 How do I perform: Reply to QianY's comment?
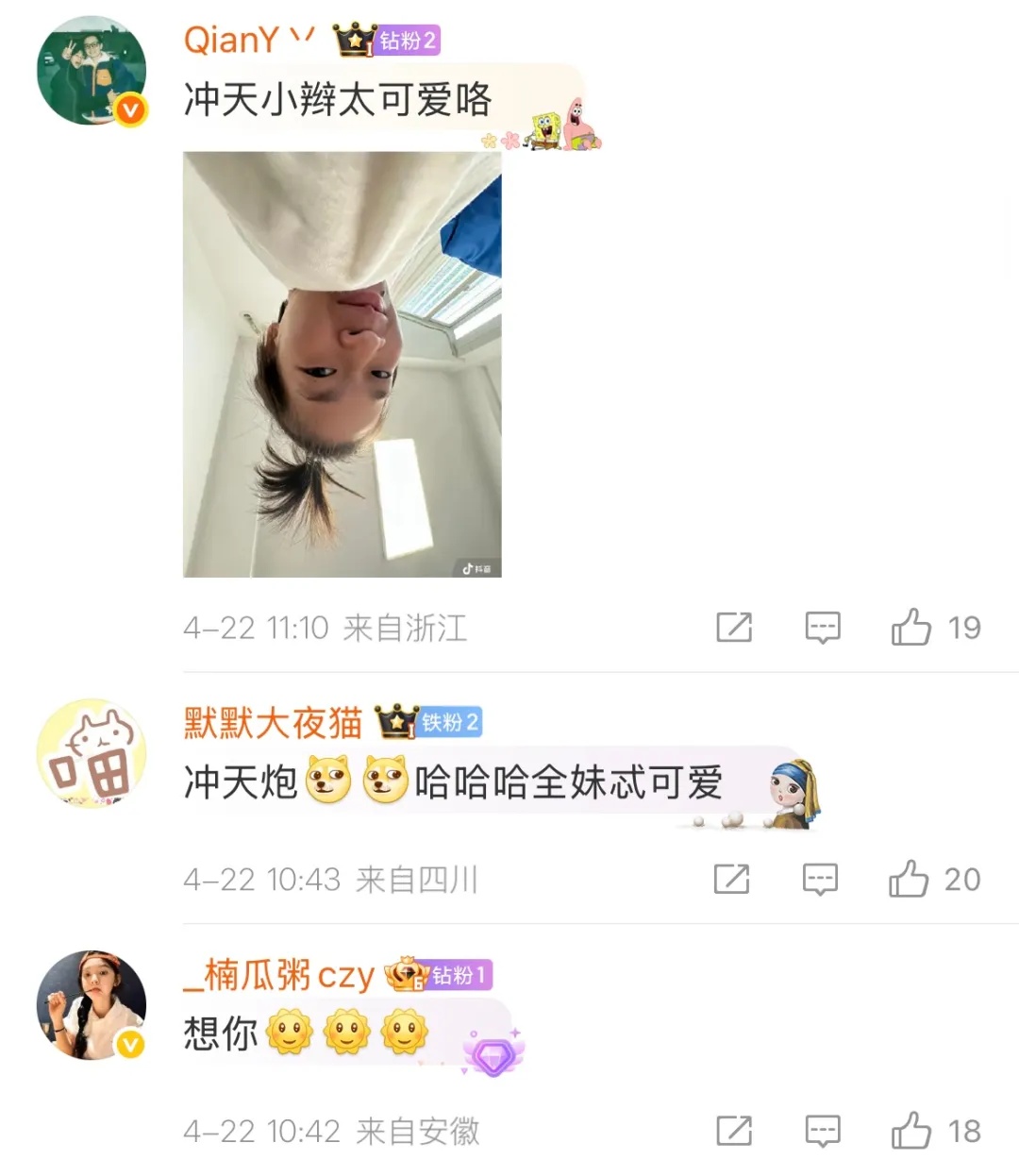(822, 628)
